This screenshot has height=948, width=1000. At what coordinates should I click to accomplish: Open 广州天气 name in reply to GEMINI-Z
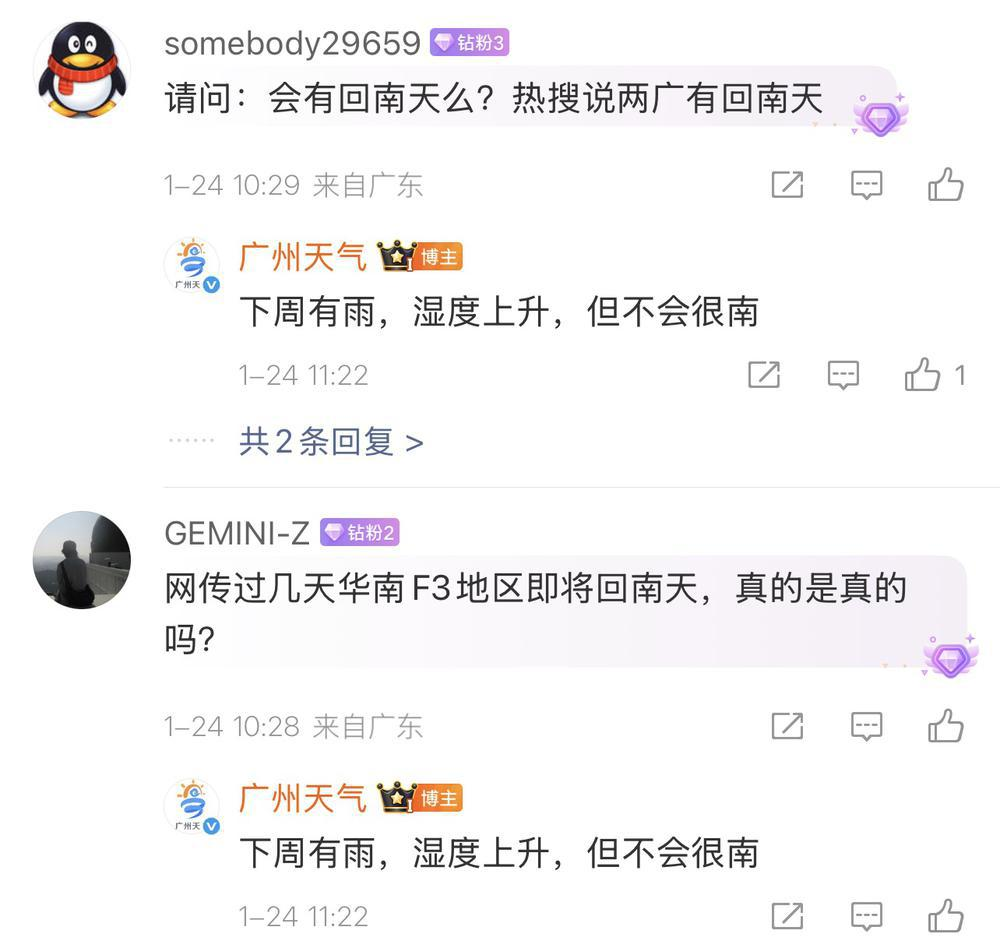click(x=303, y=798)
